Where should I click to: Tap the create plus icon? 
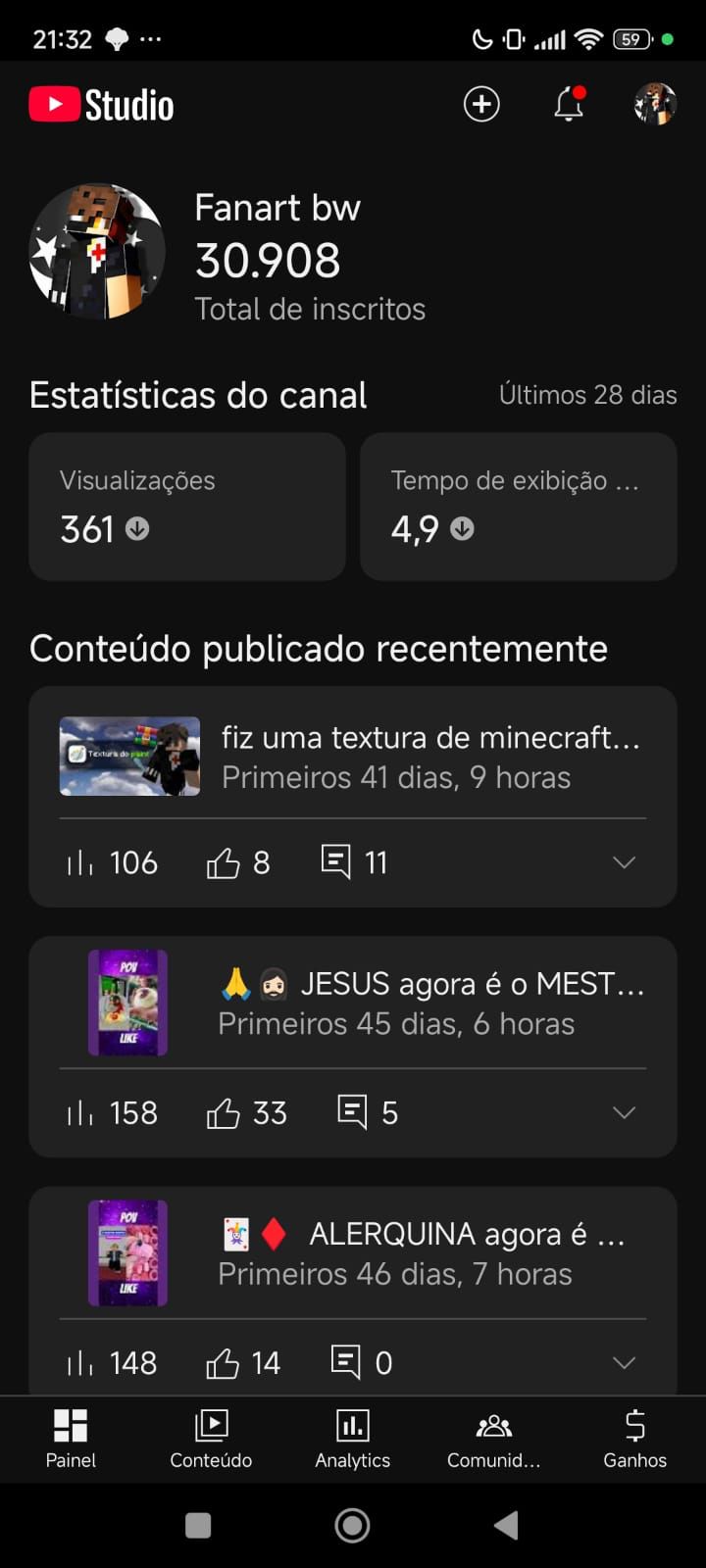click(481, 104)
